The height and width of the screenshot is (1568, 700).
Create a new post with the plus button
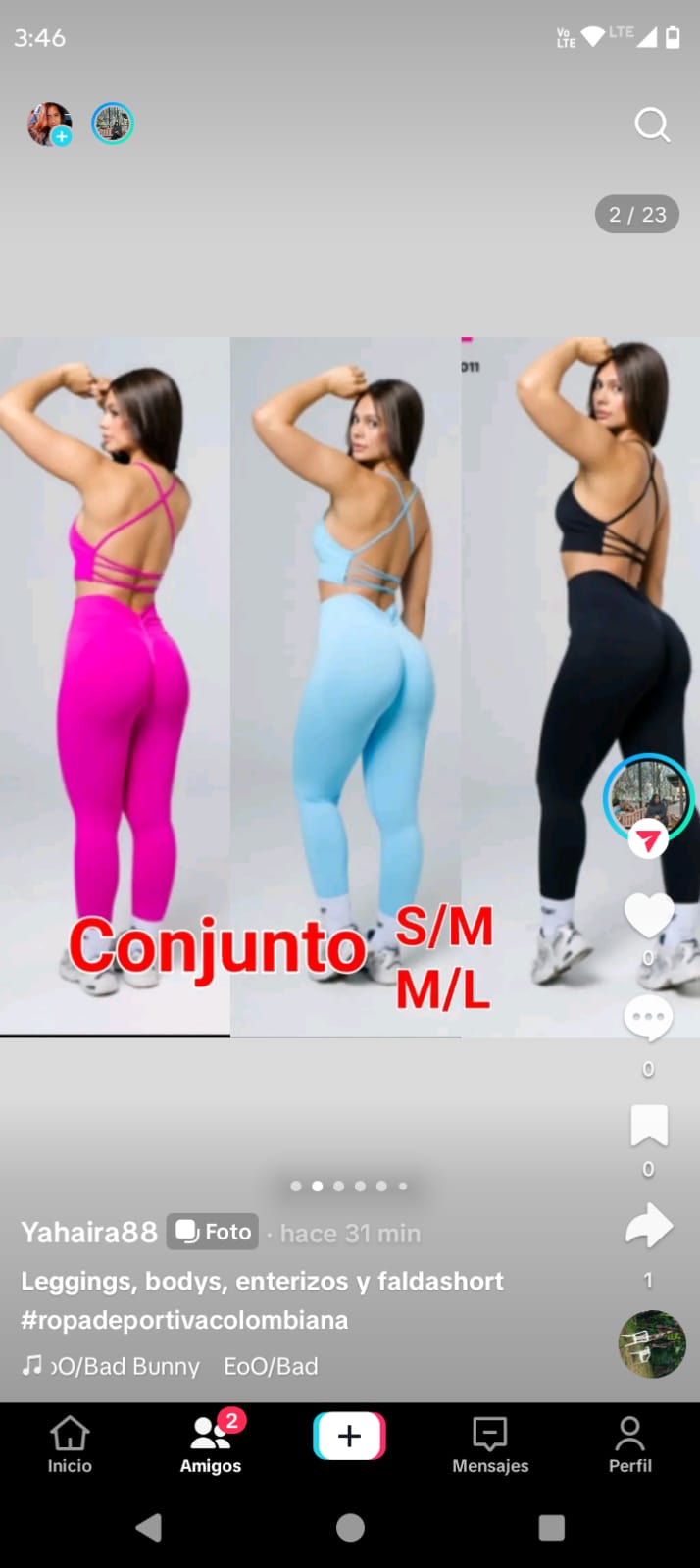tap(350, 1437)
